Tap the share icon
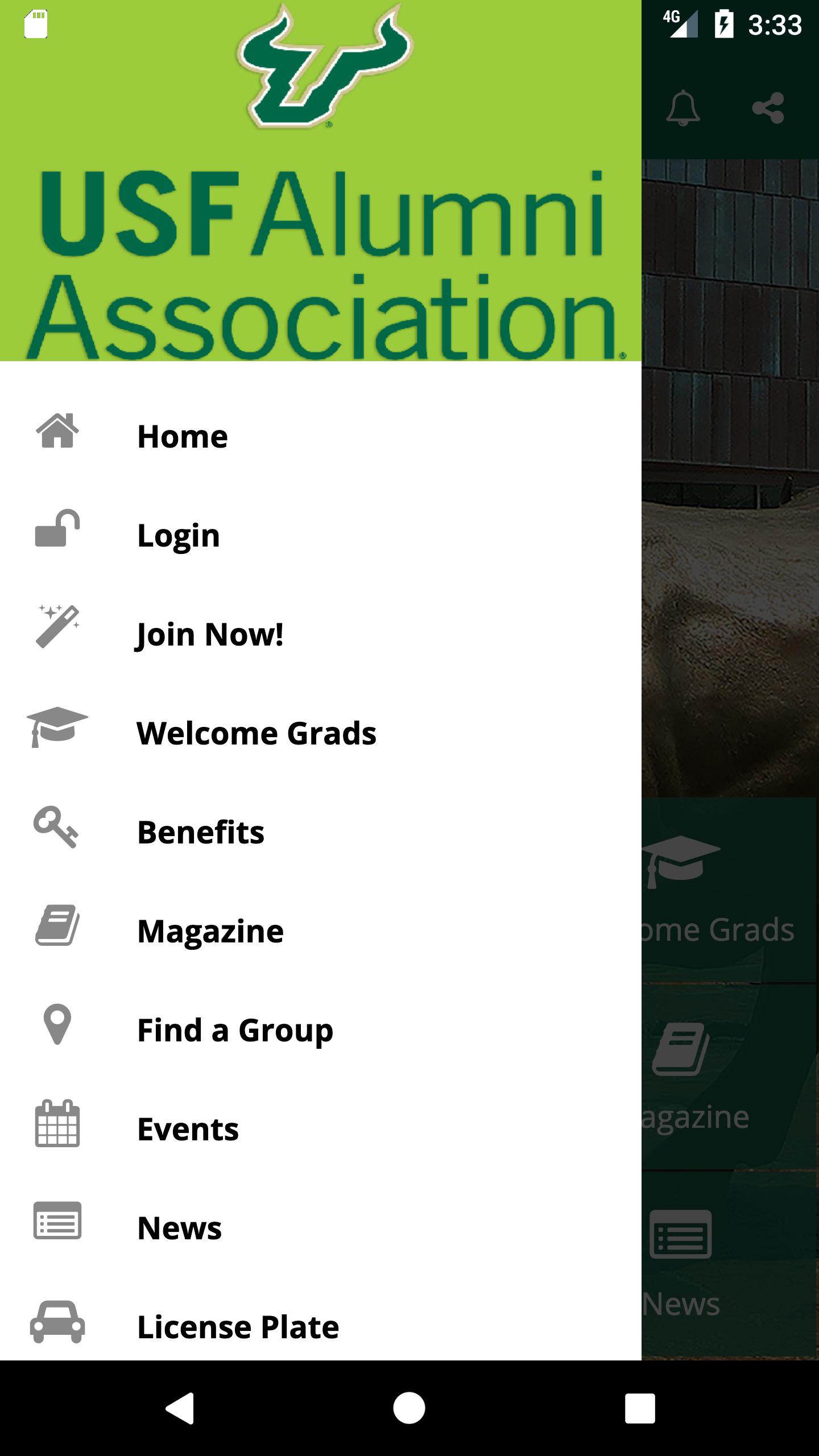 (x=768, y=107)
